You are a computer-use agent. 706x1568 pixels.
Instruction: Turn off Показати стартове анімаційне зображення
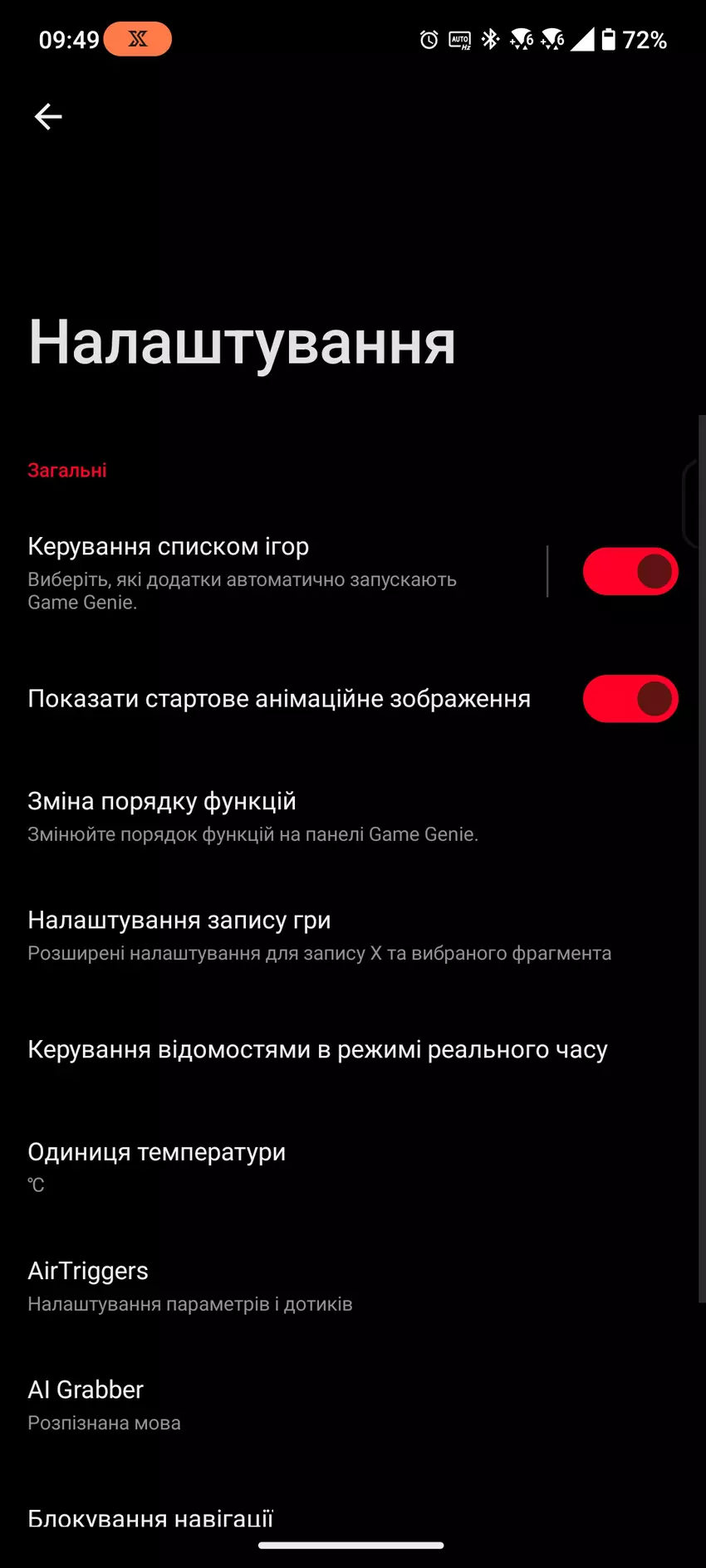[x=630, y=699]
